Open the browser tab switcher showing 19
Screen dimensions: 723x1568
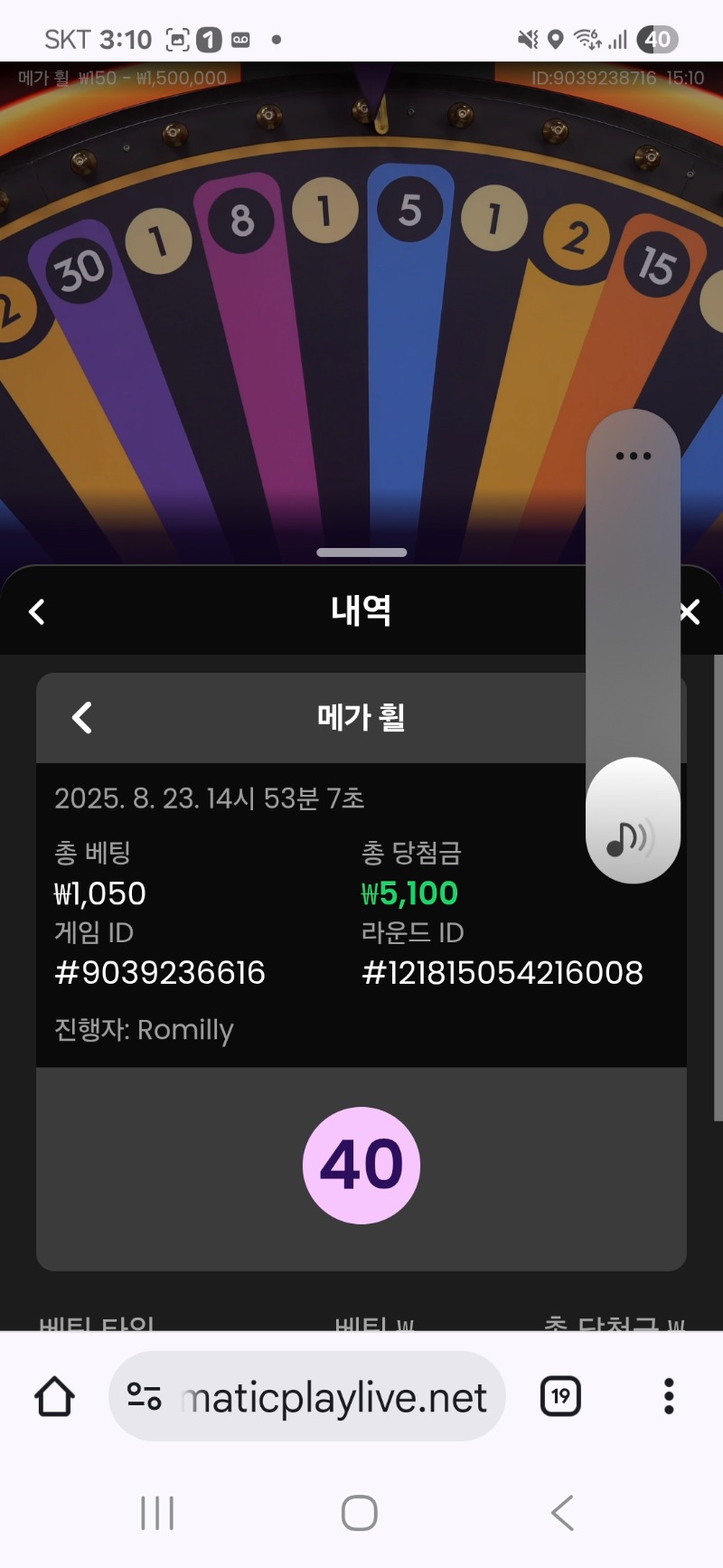click(x=560, y=1397)
